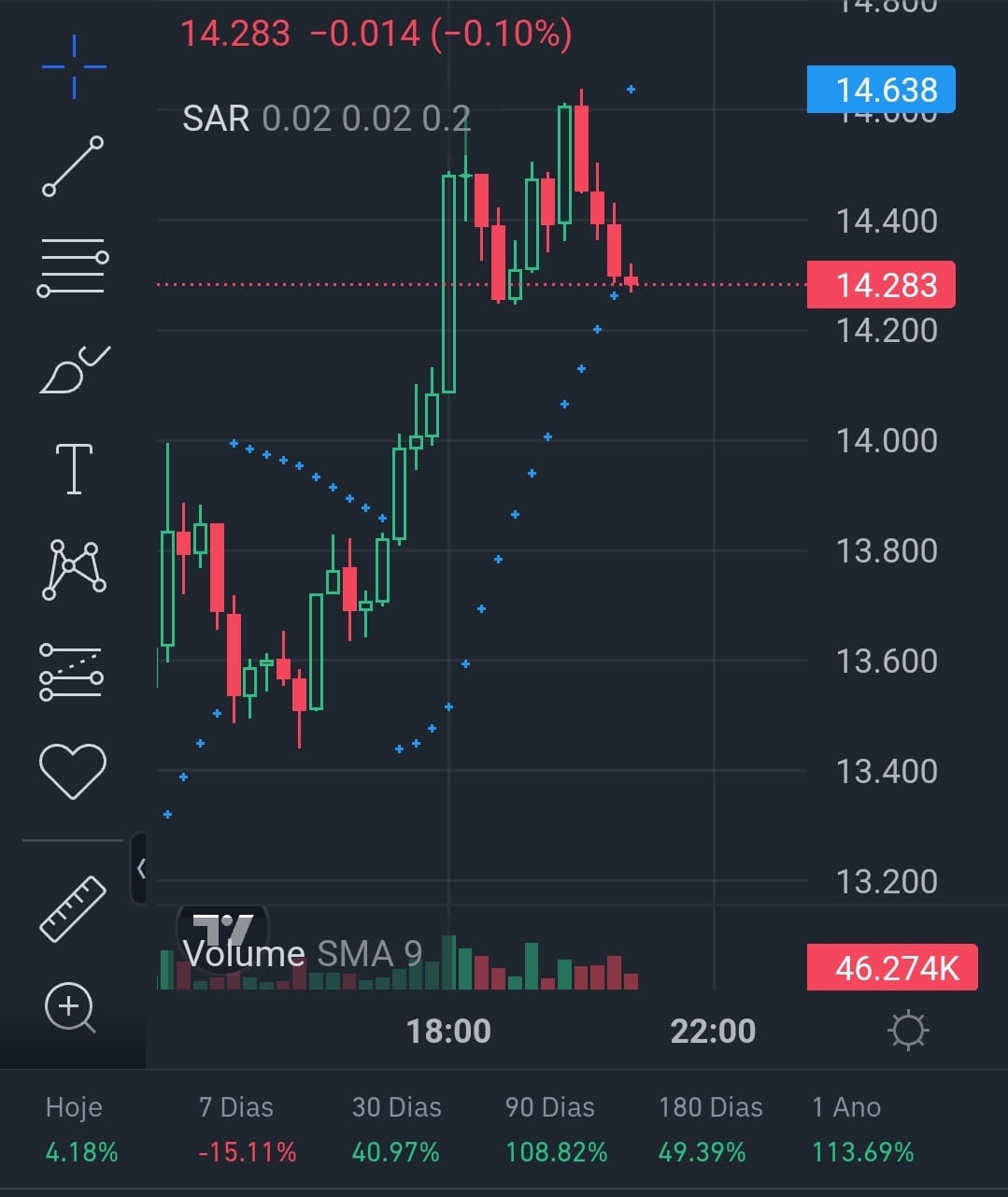This screenshot has width=1008, height=1197.
Task: Select the ruler measure tool
Action: click(x=73, y=908)
